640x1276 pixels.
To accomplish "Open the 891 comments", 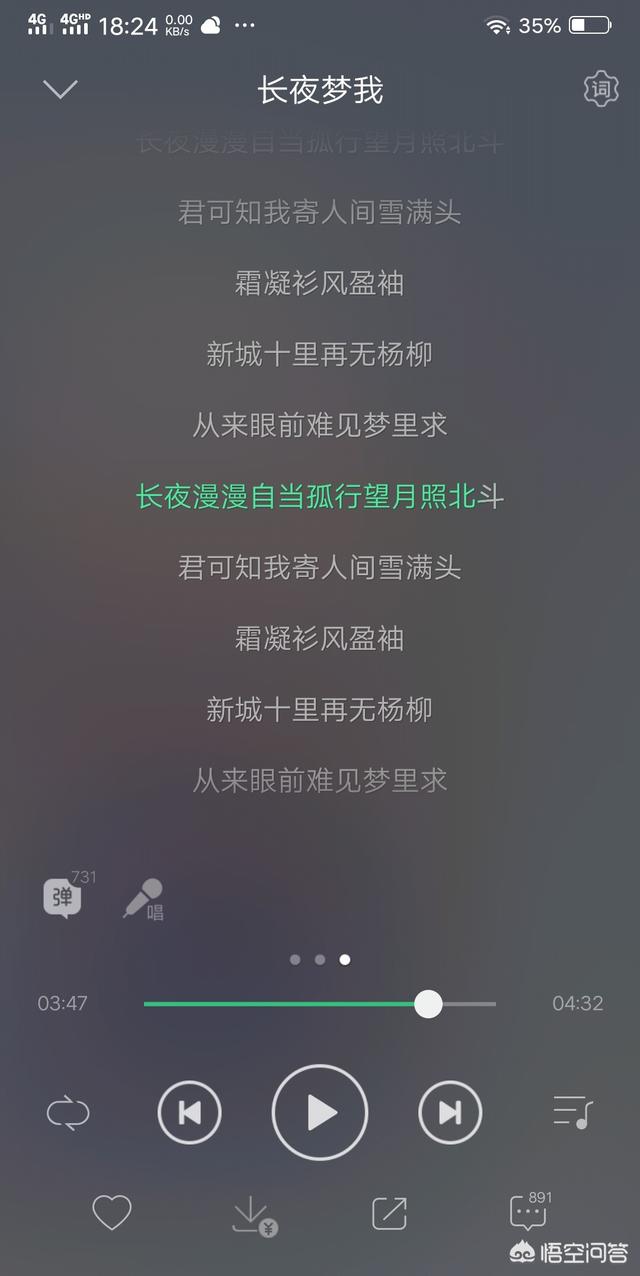I will click(530, 1210).
